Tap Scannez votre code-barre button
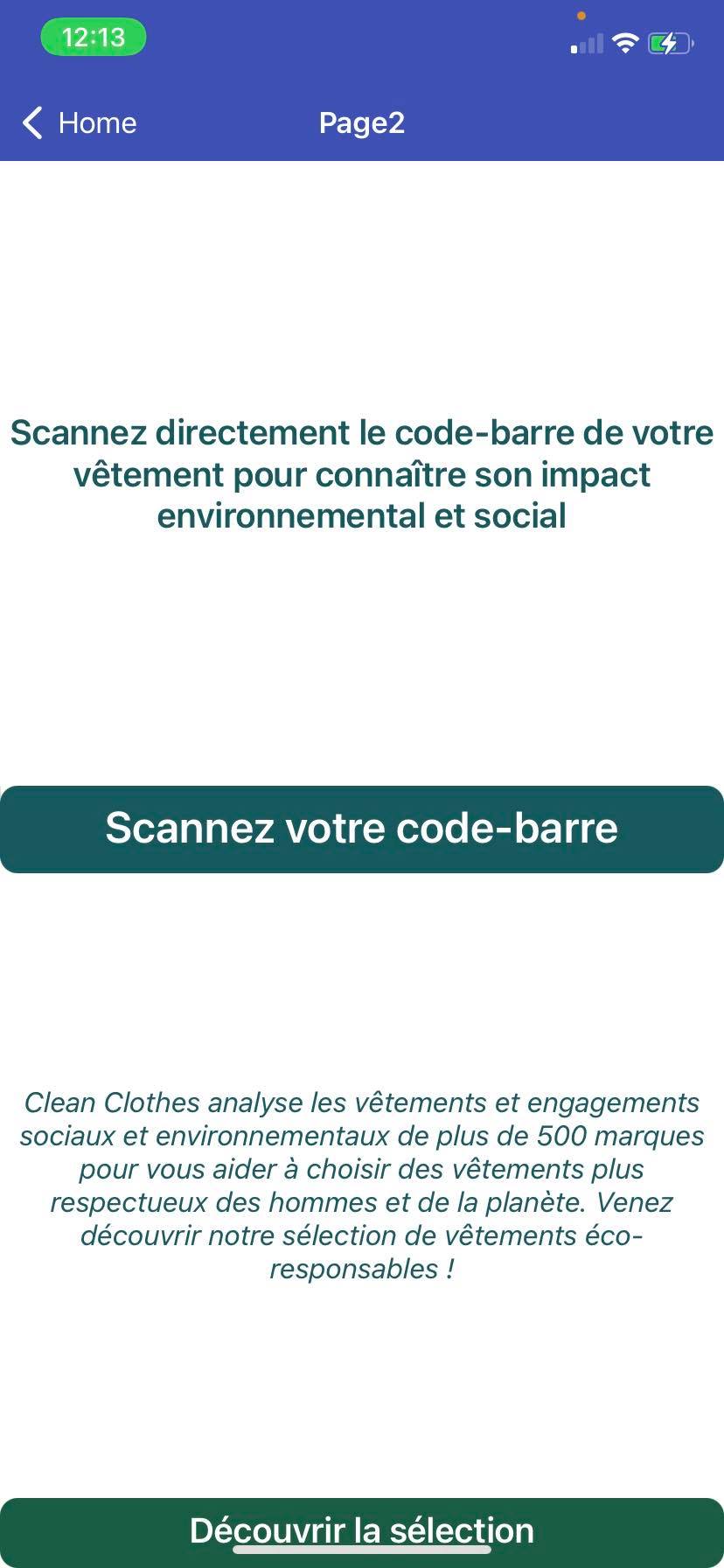 [362, 829]
